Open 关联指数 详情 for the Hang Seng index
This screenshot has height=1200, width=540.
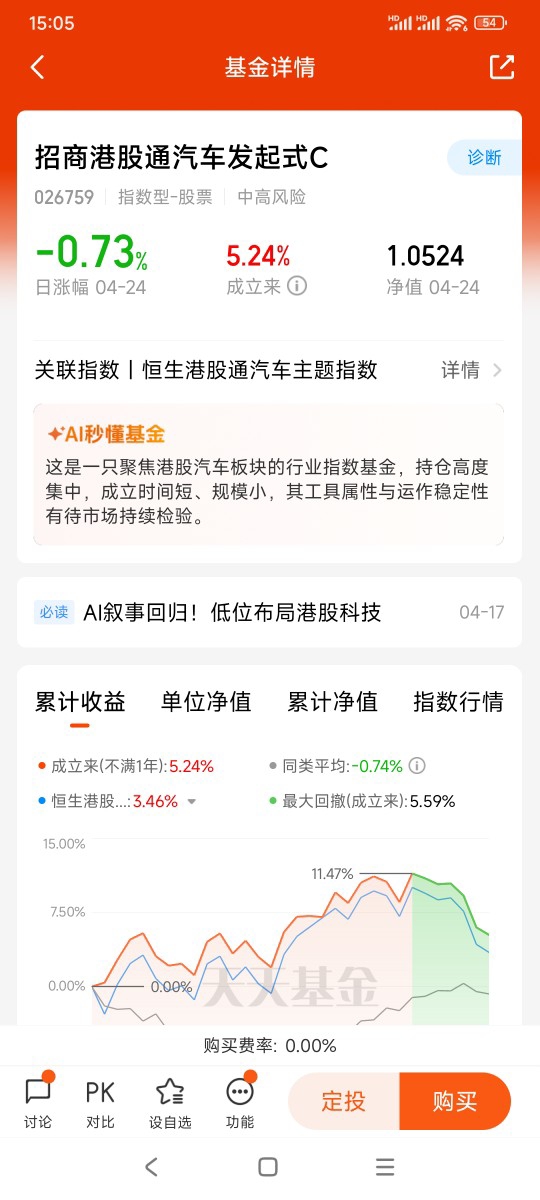point(471,370)
